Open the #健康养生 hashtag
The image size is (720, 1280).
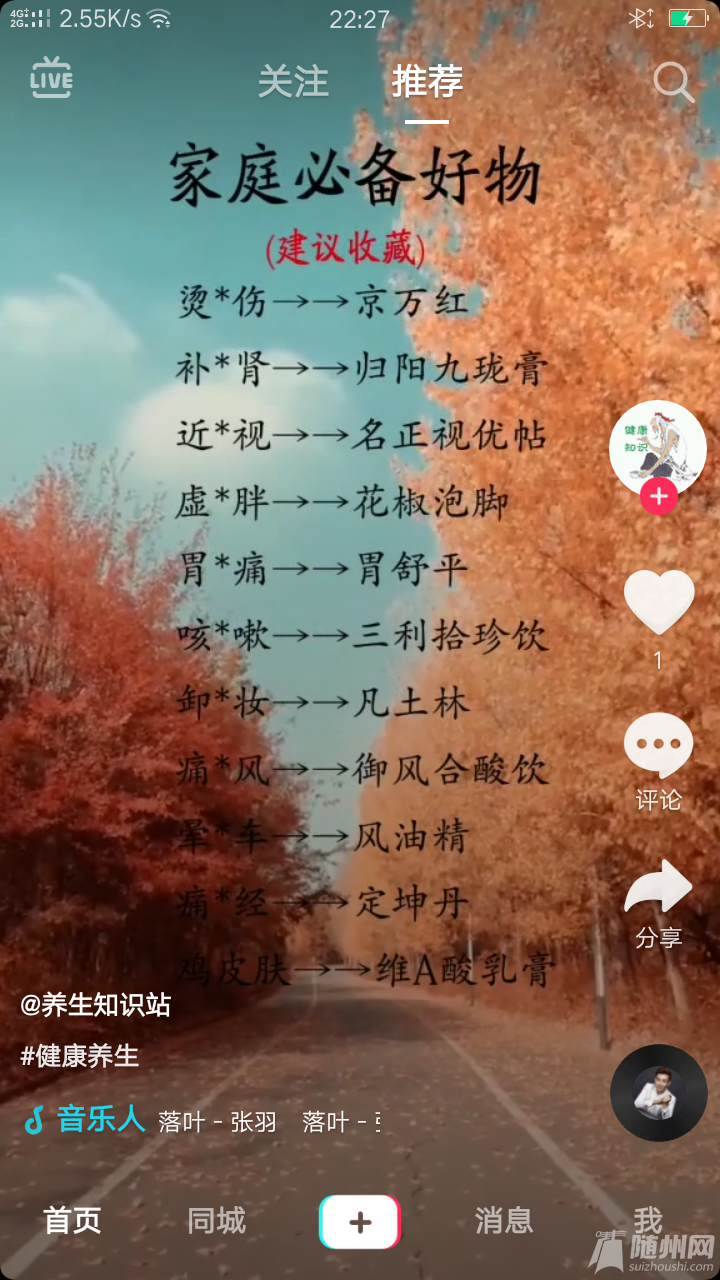tap(80, 1056)
